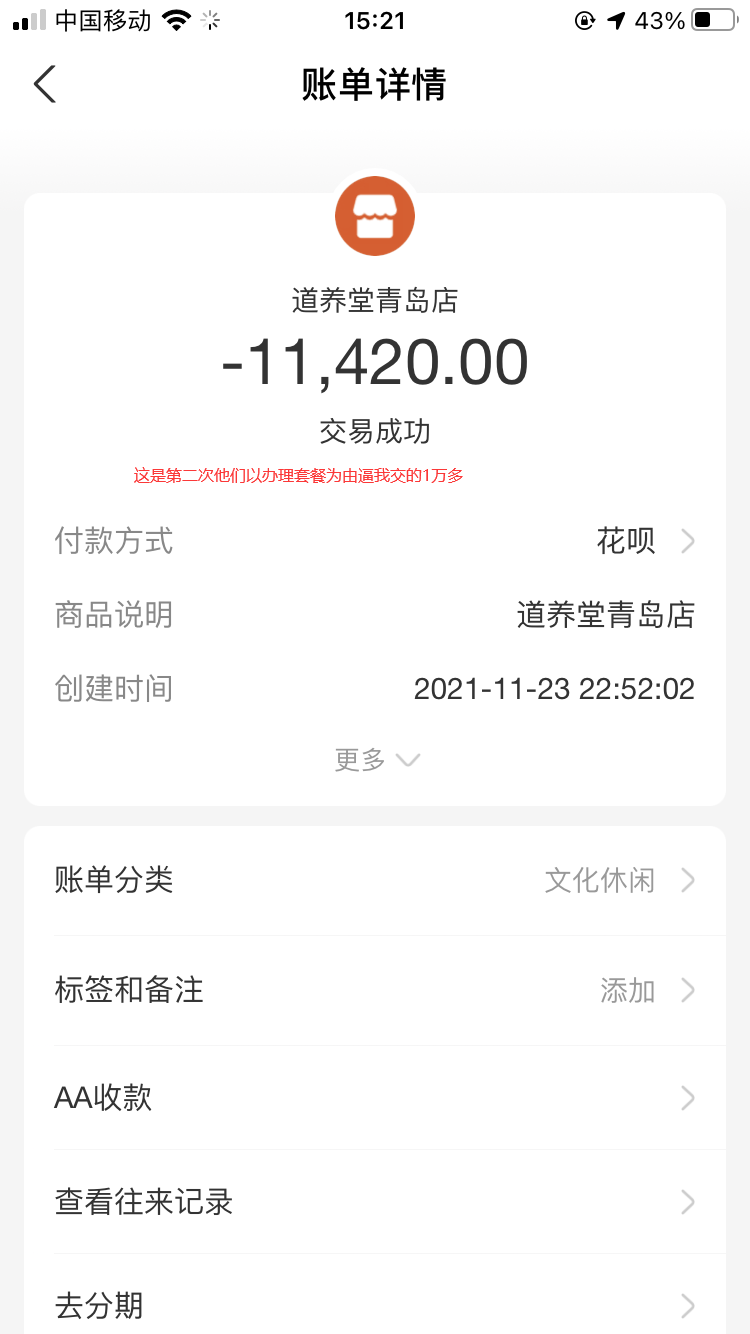View 查看往来记录 transaction history

coord(375,1202)
